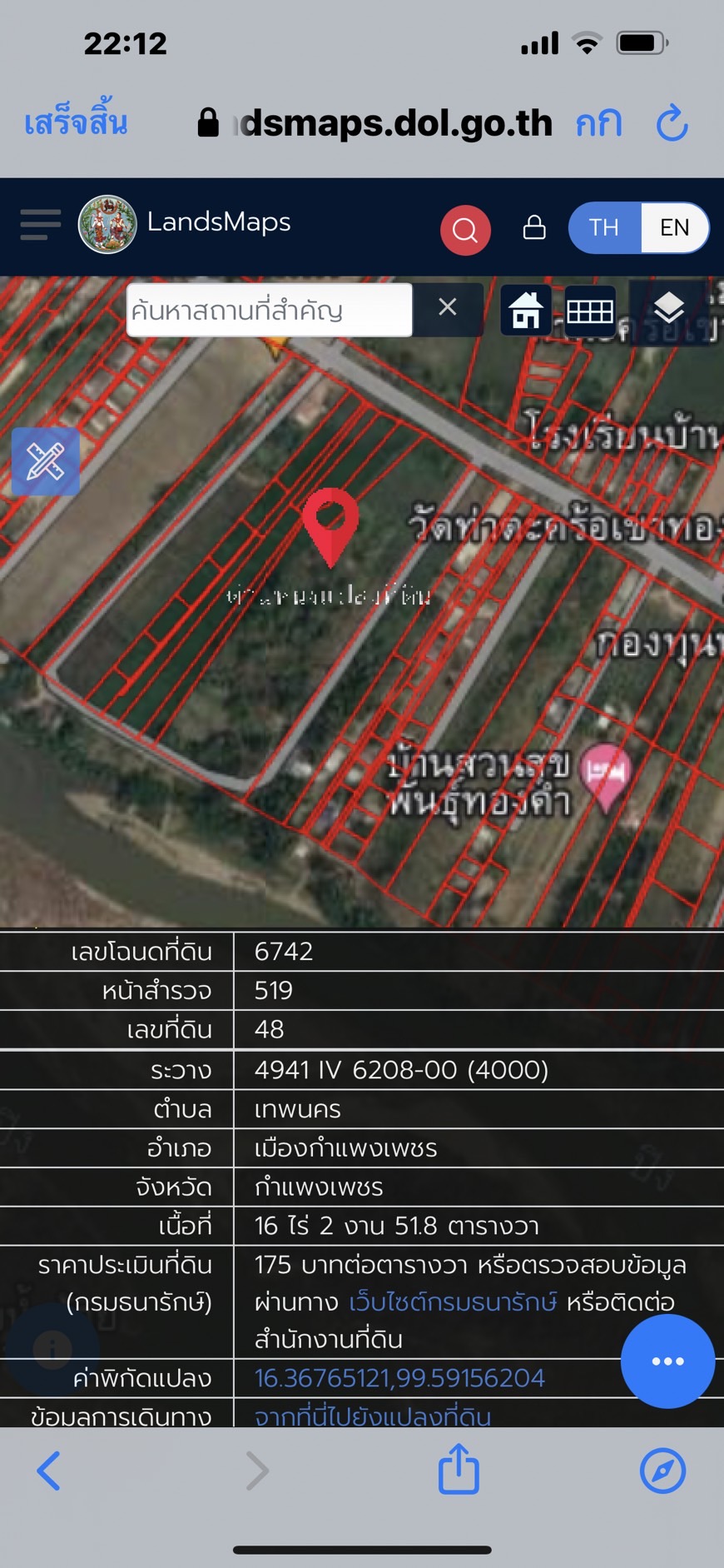The width and height of the screenshot is (724, 1568).
Task: Switch language to EN
Action: (x=674, y=227)
